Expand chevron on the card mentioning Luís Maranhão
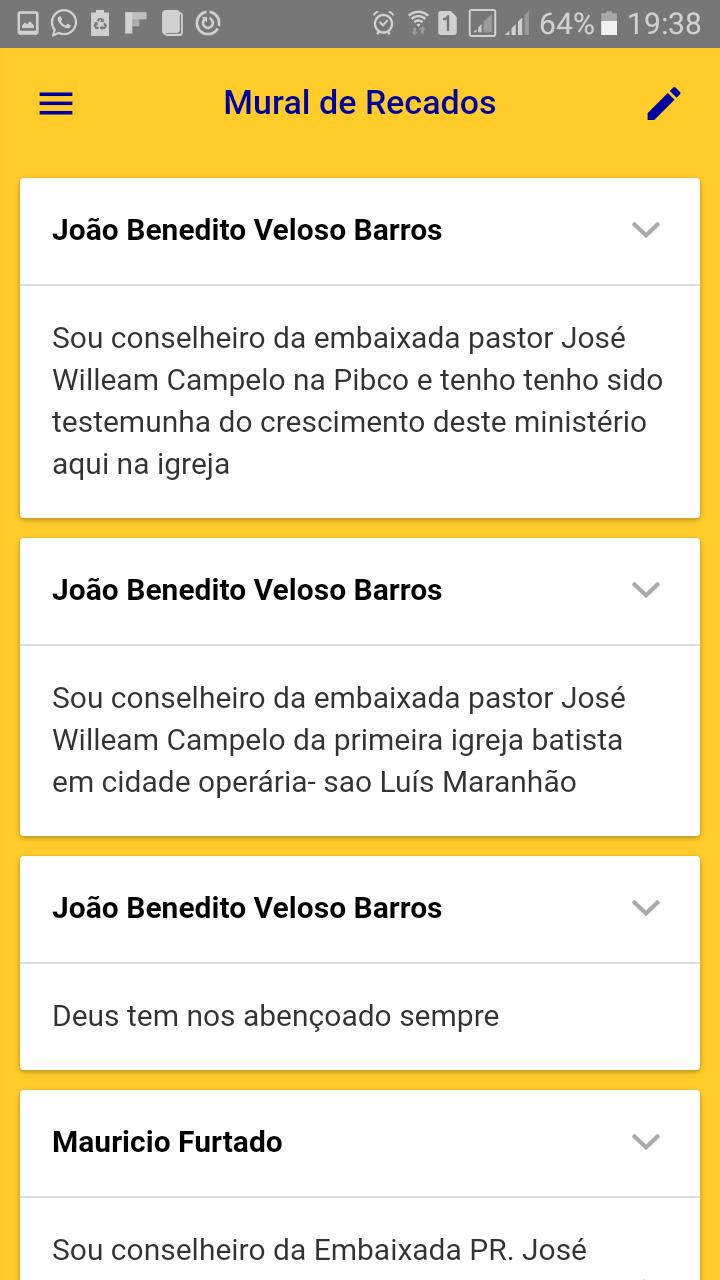 [x=647, y=590]
